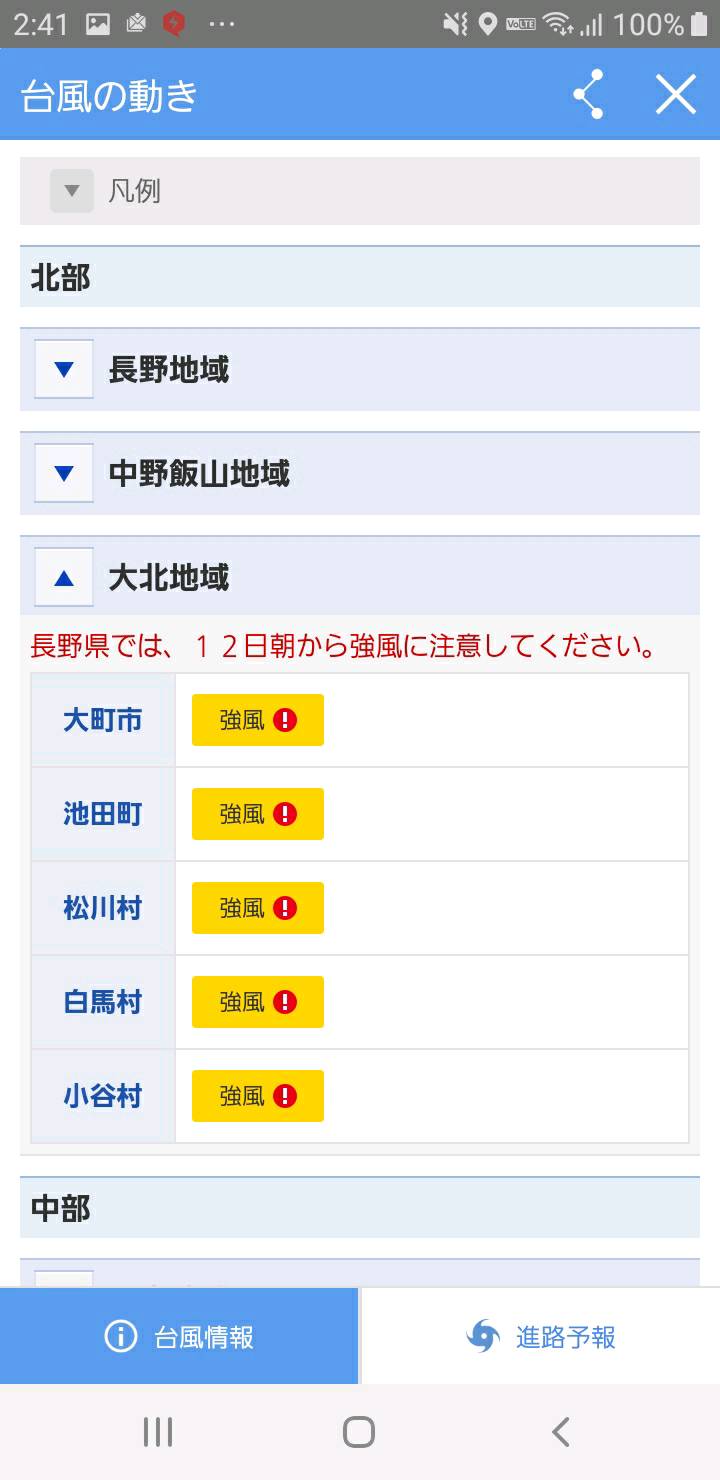Tap the 強風 warning badge for 白馬村

(258, 1002)
